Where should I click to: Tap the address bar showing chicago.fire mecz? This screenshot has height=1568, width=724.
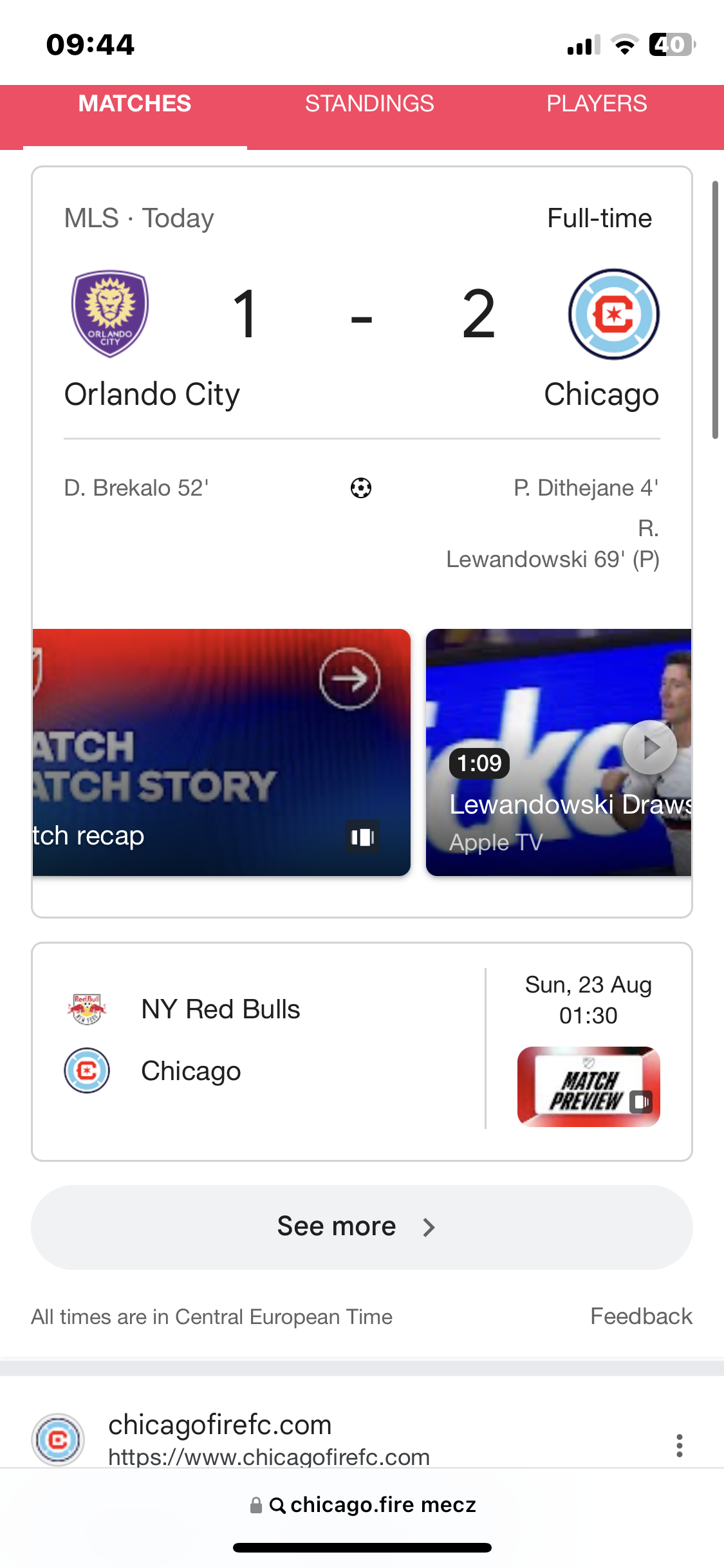(362, 1505)
